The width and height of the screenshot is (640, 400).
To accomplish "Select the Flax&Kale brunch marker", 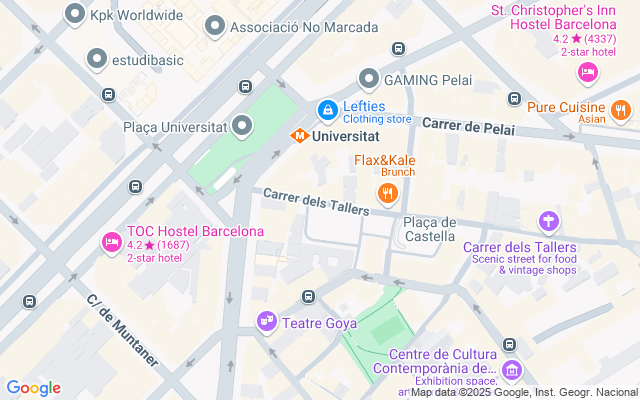I will coord(383,192).
